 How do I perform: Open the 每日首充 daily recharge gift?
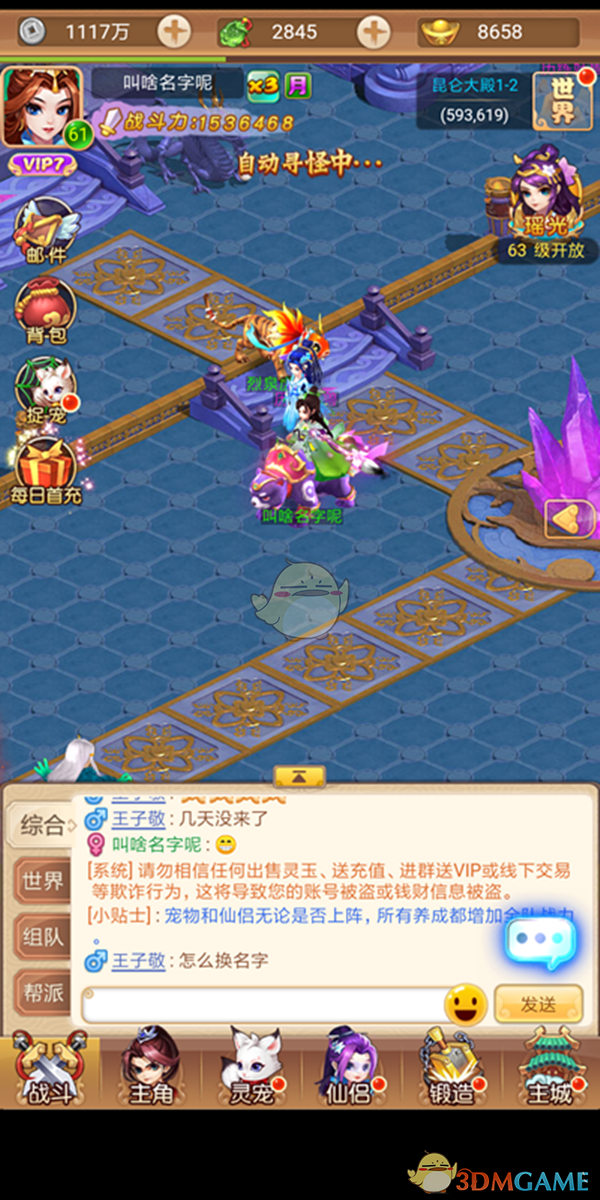coord(45,470)
